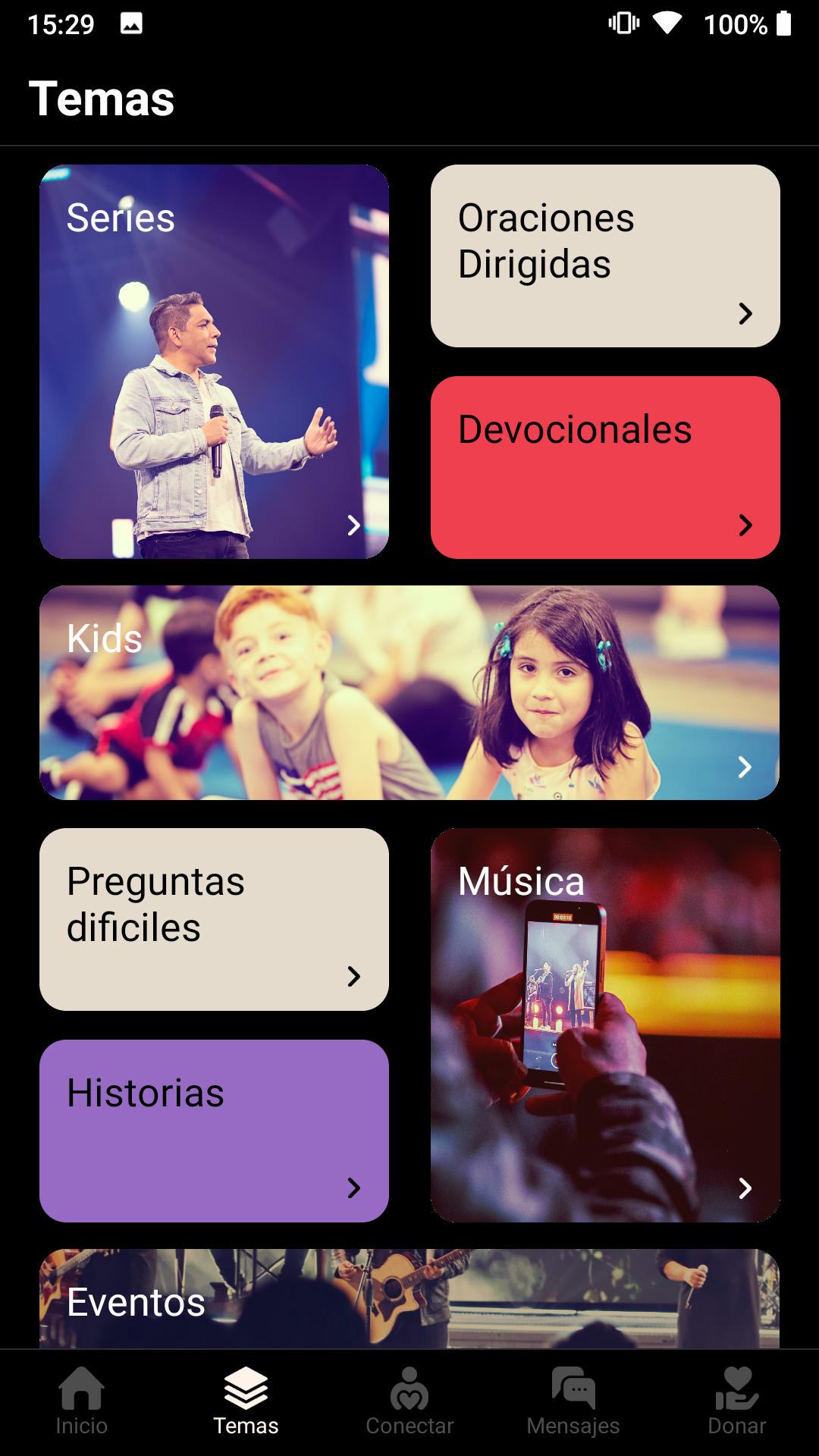Image resolution: width=819 pixels, height=1456 pixels.
Task: Switch to the Donar tab
Action: point(737,1401)
